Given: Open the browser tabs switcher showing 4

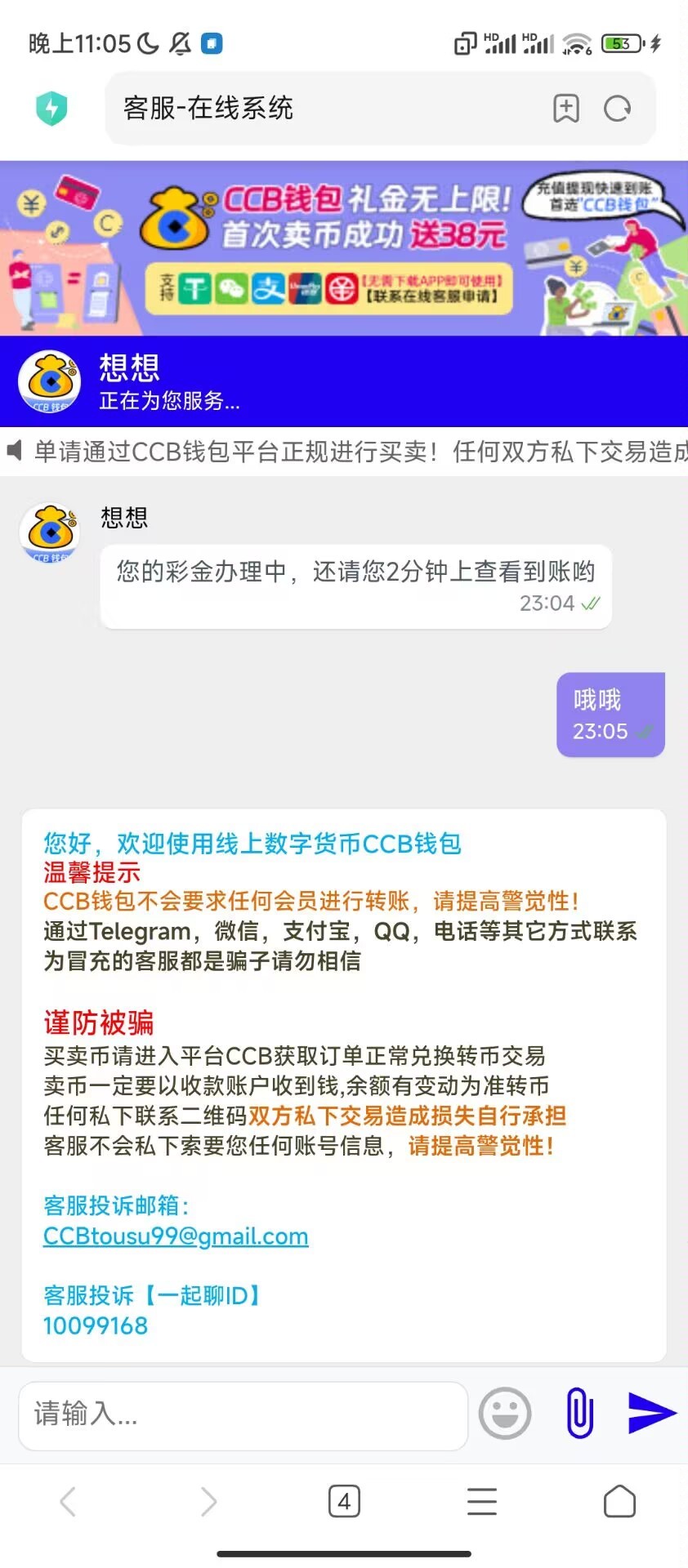Looking at the screenshot, I should point(344,1501).
